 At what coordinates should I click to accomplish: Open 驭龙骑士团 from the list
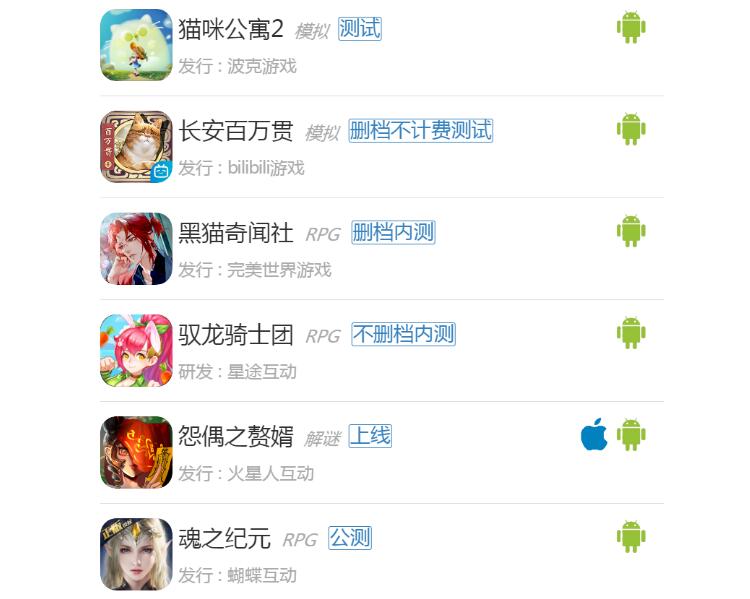236,335
